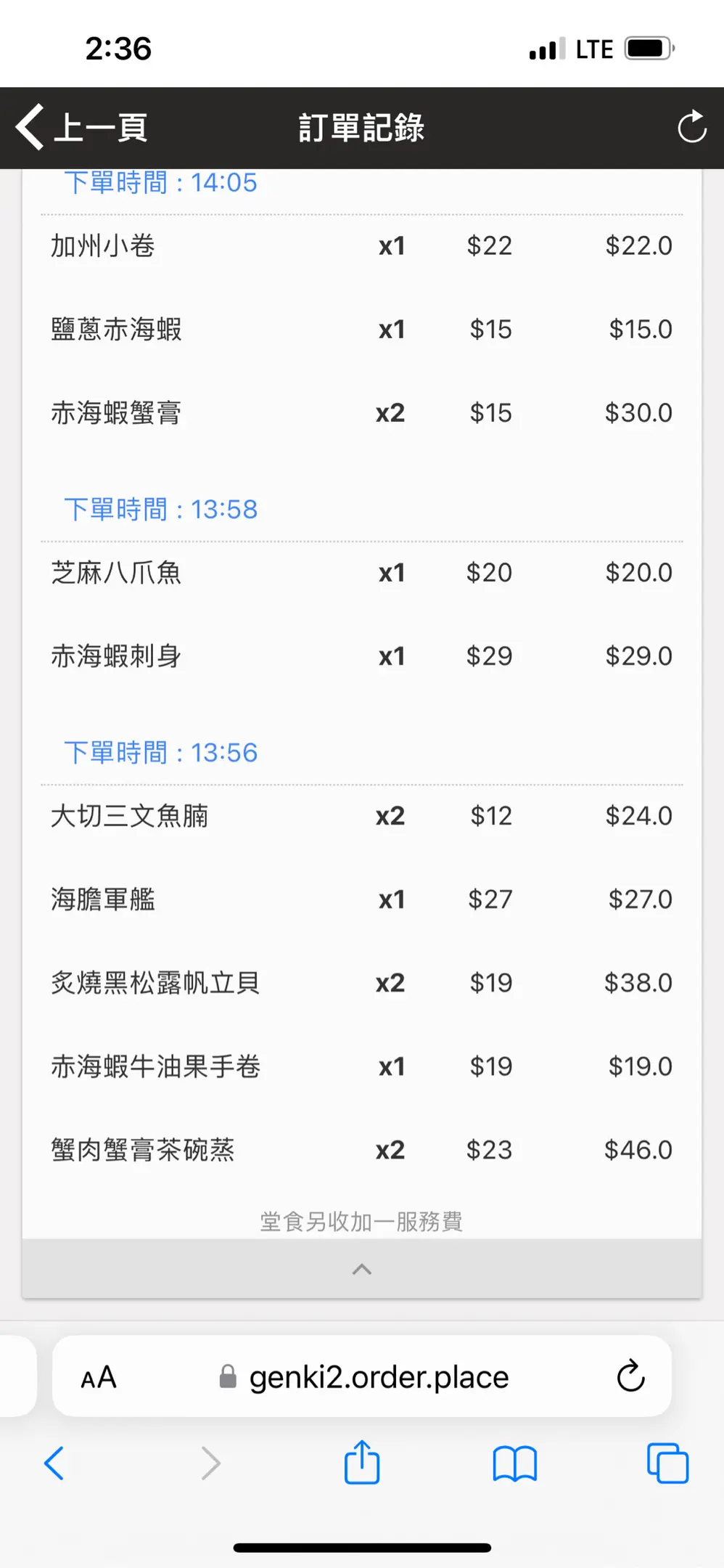724x1568 pixels.
Task: Open Safari bookmarks
Action: pyautogui.click(x=514, y=1463)
